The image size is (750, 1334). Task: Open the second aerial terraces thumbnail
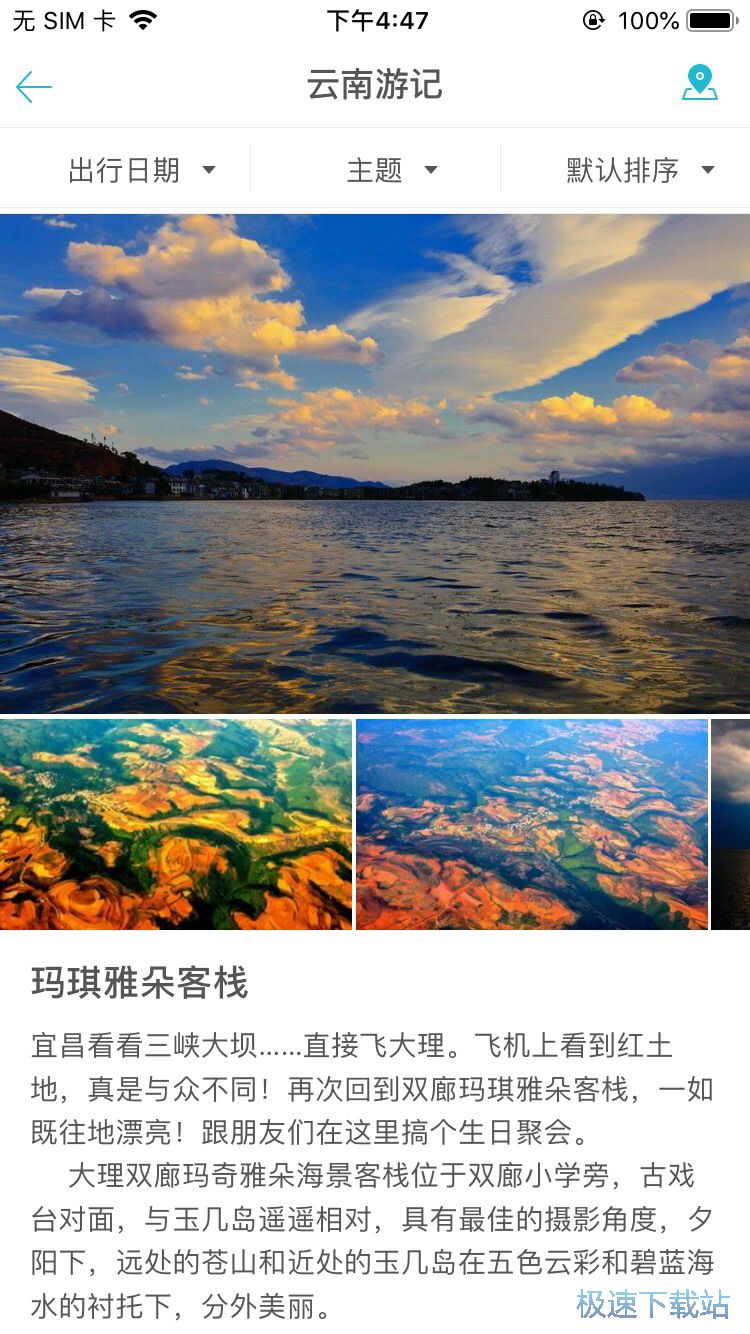(x=531, y=824)
